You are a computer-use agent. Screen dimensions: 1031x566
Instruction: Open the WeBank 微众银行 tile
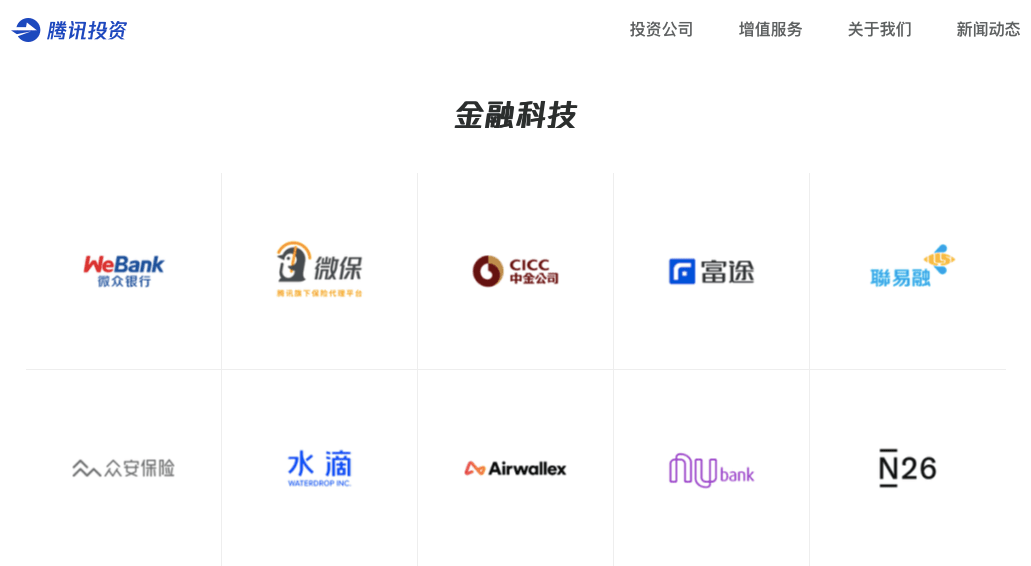click(x=124, y=271)
